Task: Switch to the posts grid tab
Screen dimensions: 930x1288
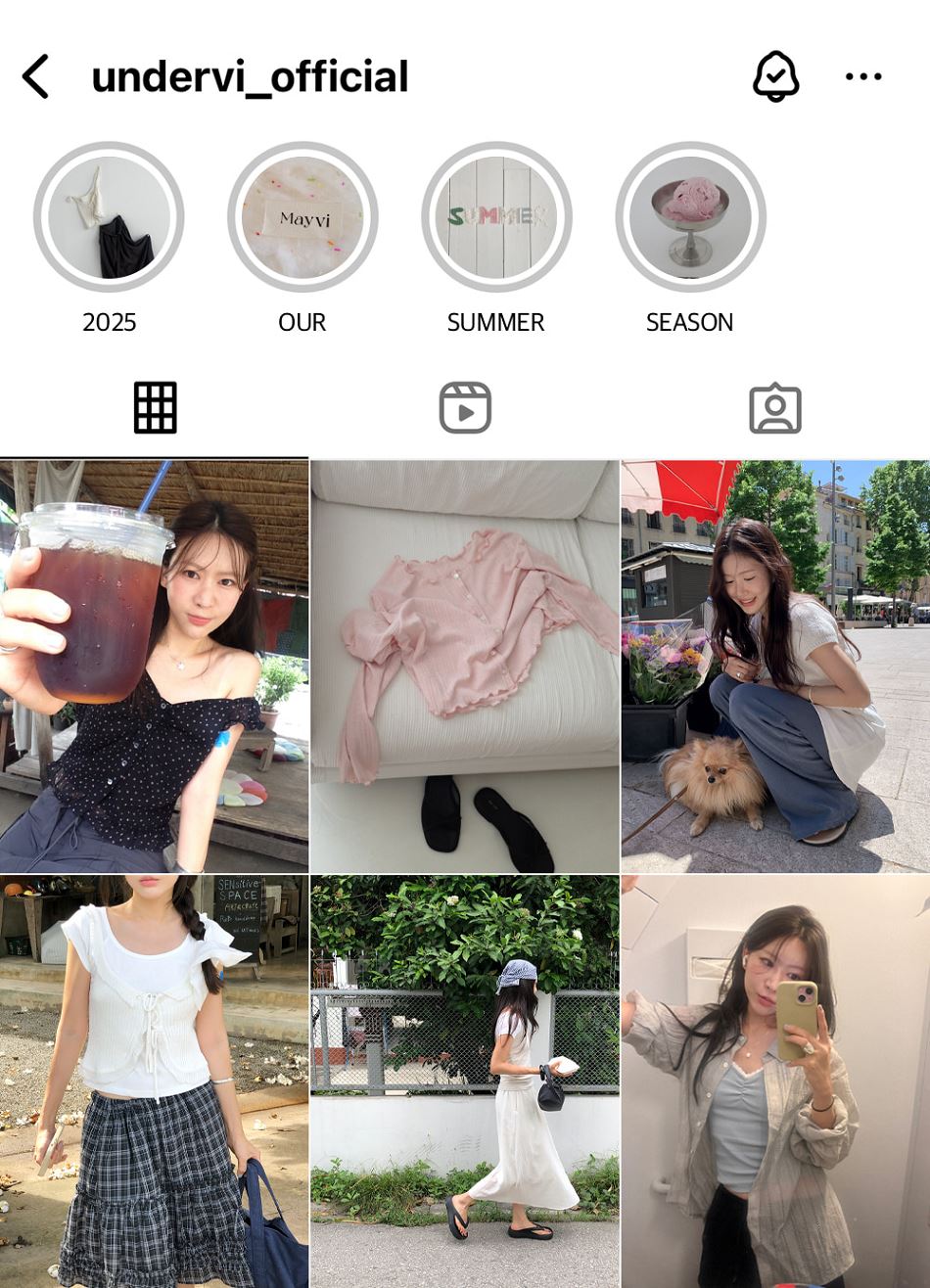Action: click(x=155, y=407)
